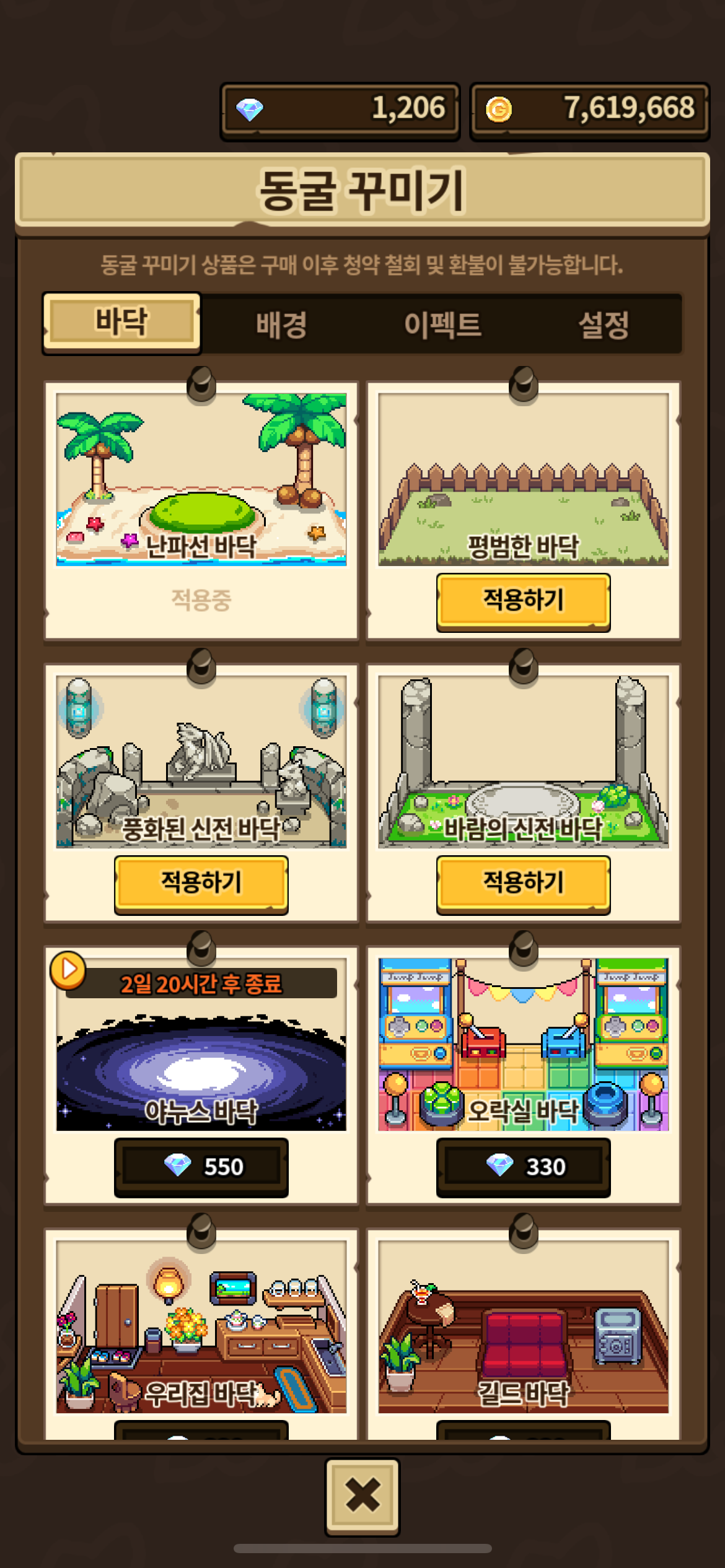Switch to the 배경 tab
Screen dimensions: 725x1568
(282, 324)
